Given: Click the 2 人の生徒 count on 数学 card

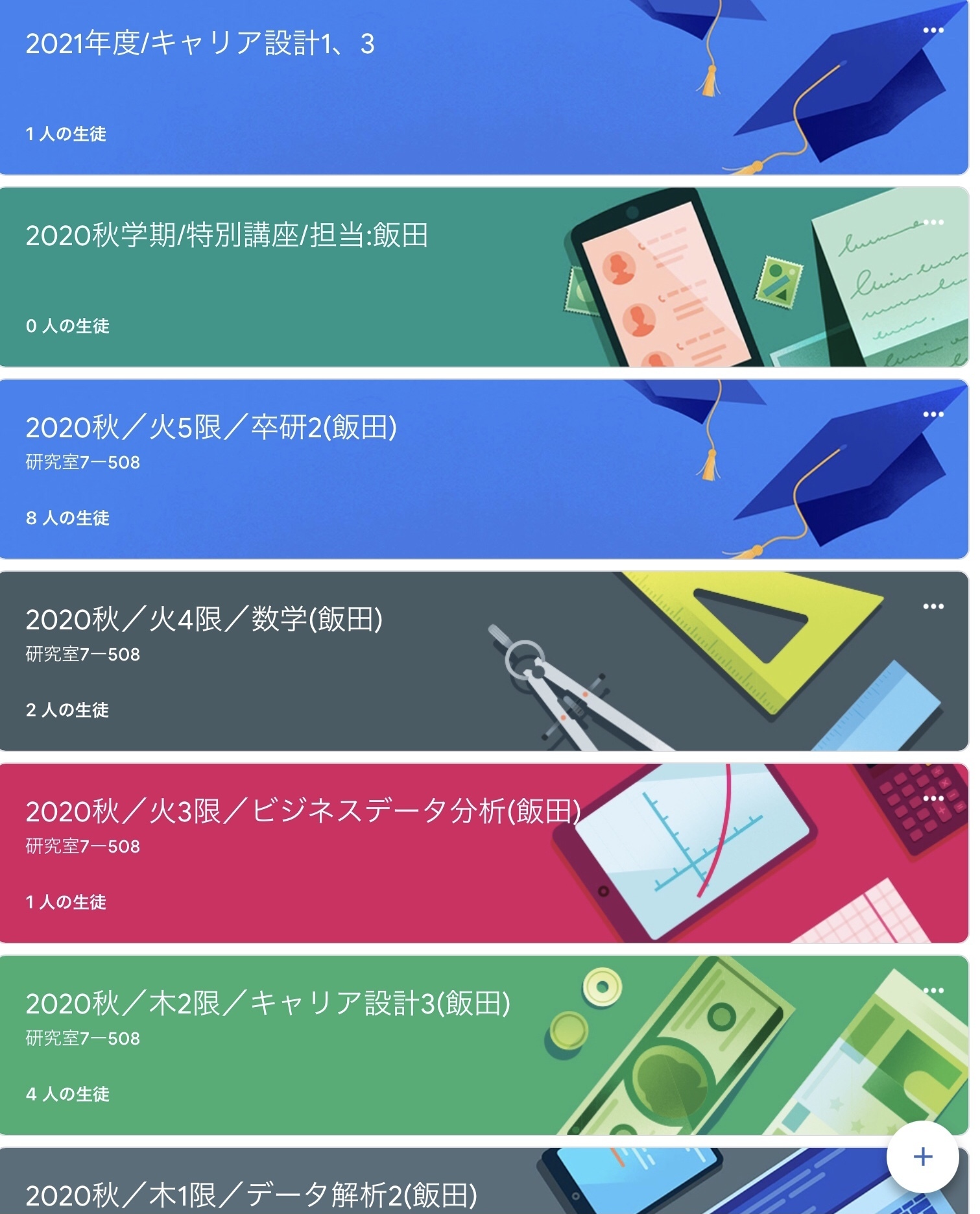Looking at the screenshot, I should click(x=67, y=709).
